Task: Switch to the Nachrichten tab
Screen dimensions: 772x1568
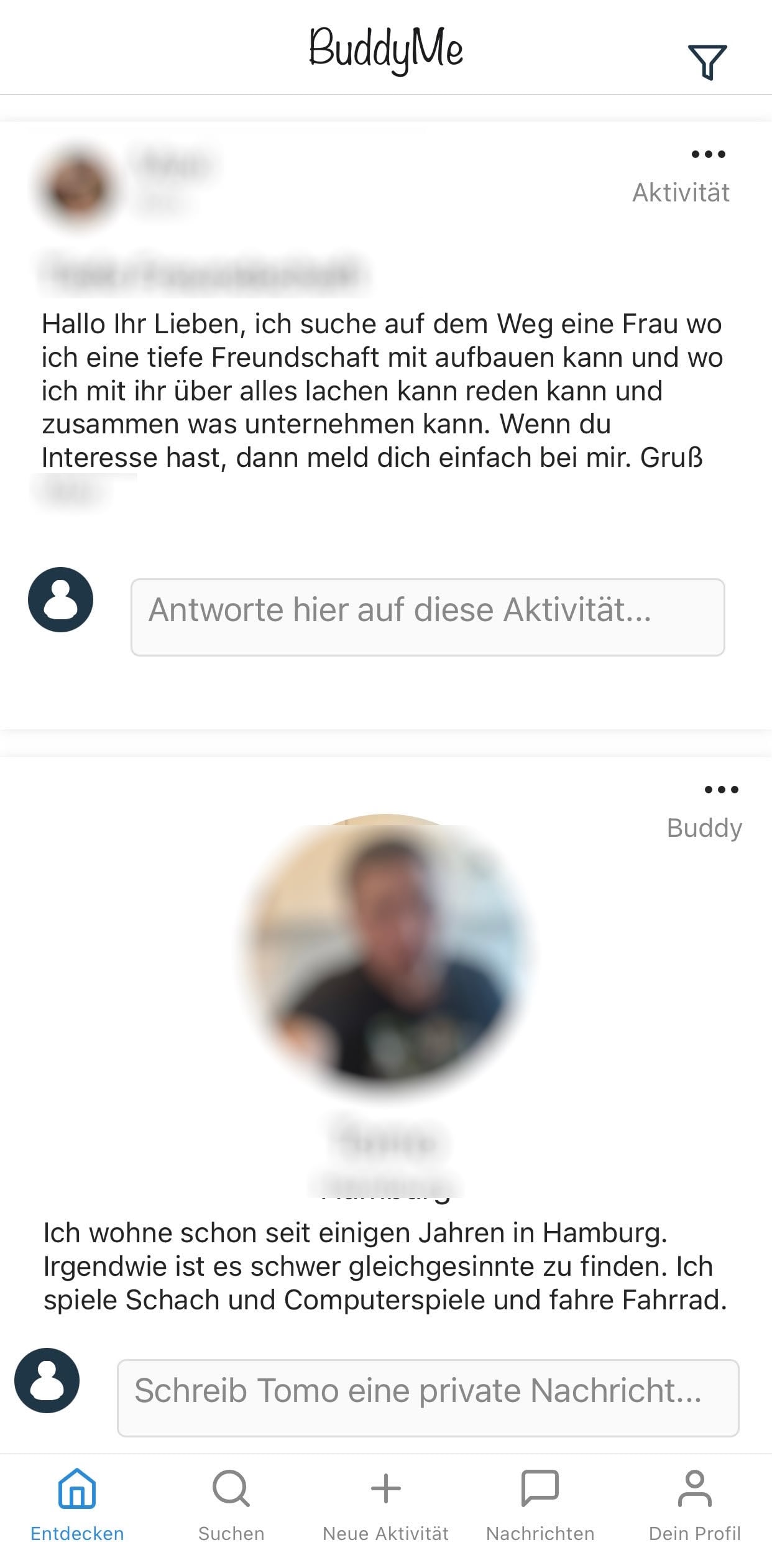Action: tap(540, 1505)
